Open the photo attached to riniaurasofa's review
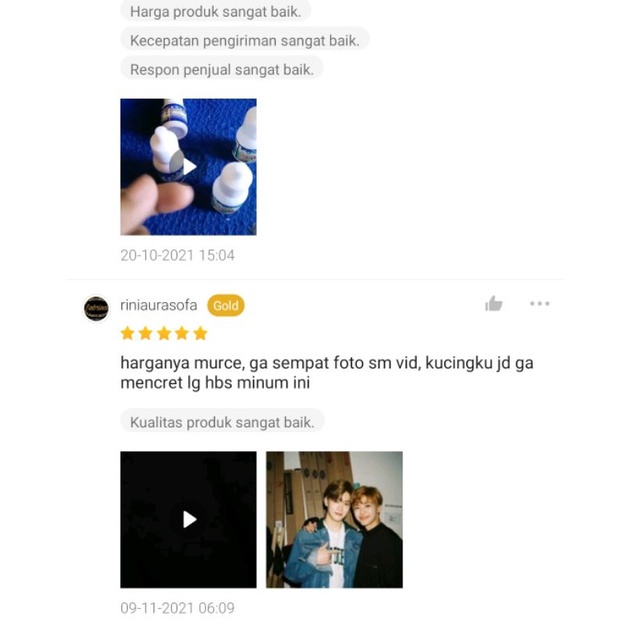The image size is (631, 631). tap(334, 519)
